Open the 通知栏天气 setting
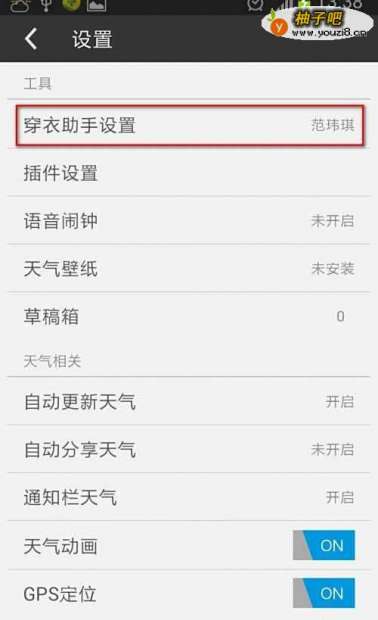The height and width of the screenshot is (620, 378). (x=189, y=497)
